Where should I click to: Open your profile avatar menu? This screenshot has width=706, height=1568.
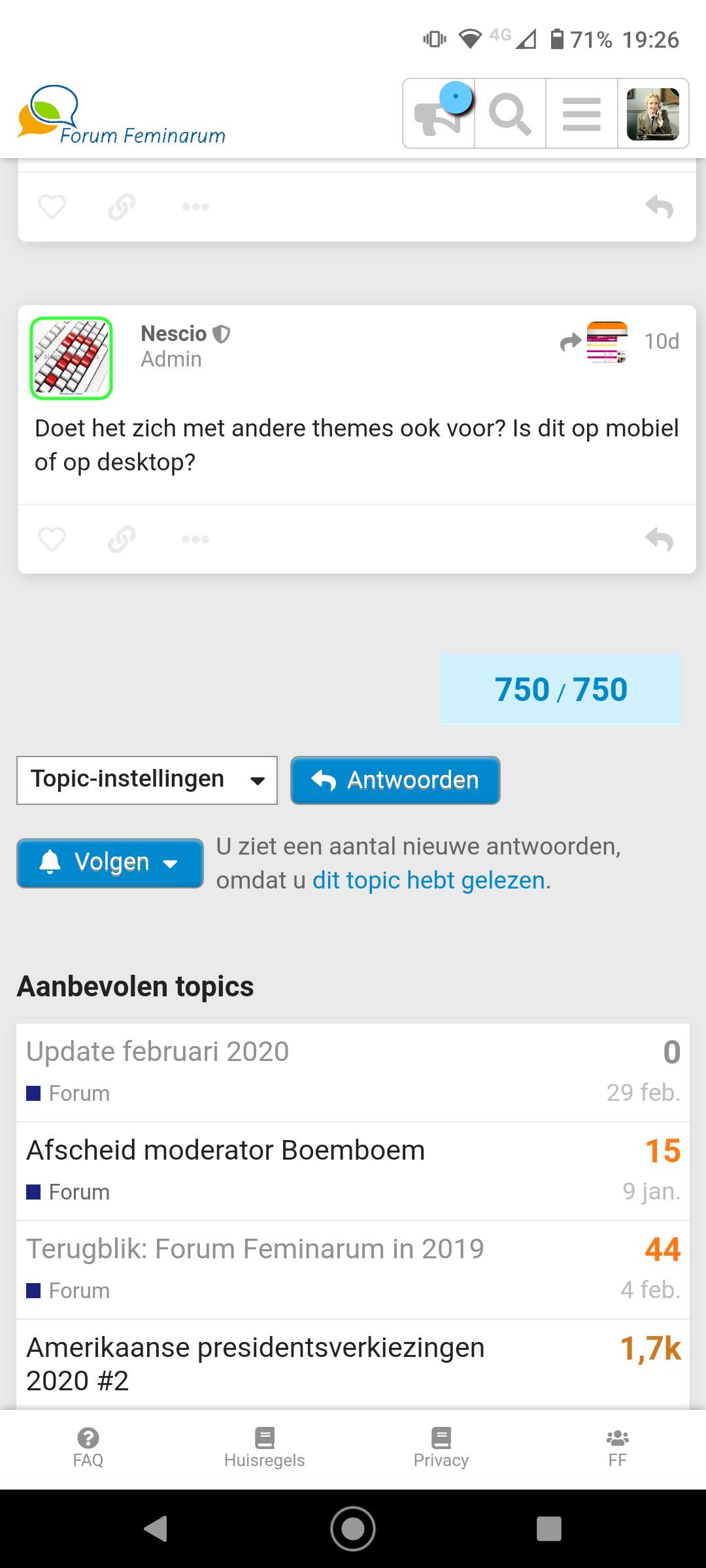[652, 114]
